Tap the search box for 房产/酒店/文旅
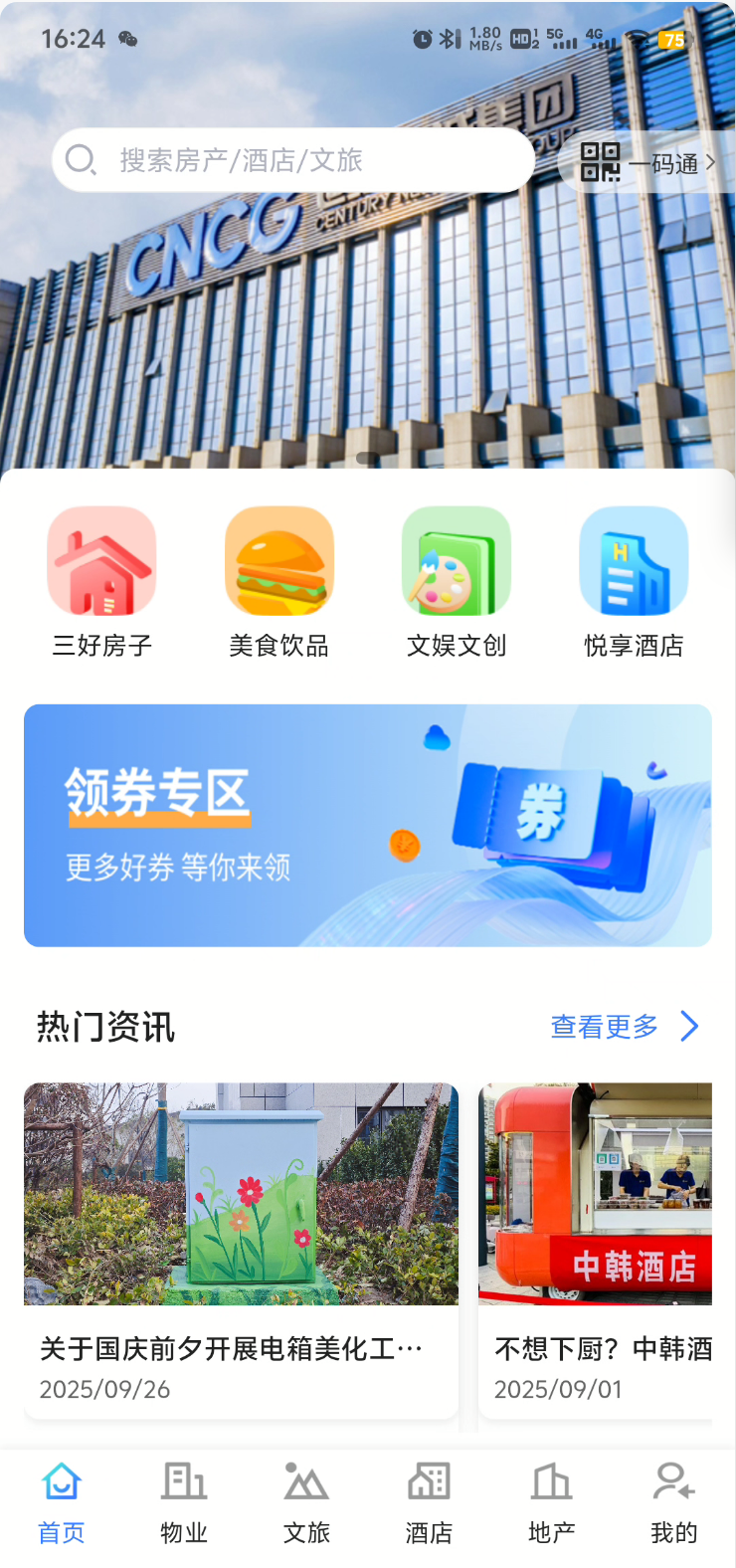This screenshot has height=1568, width=736. [x=293, y=160]
